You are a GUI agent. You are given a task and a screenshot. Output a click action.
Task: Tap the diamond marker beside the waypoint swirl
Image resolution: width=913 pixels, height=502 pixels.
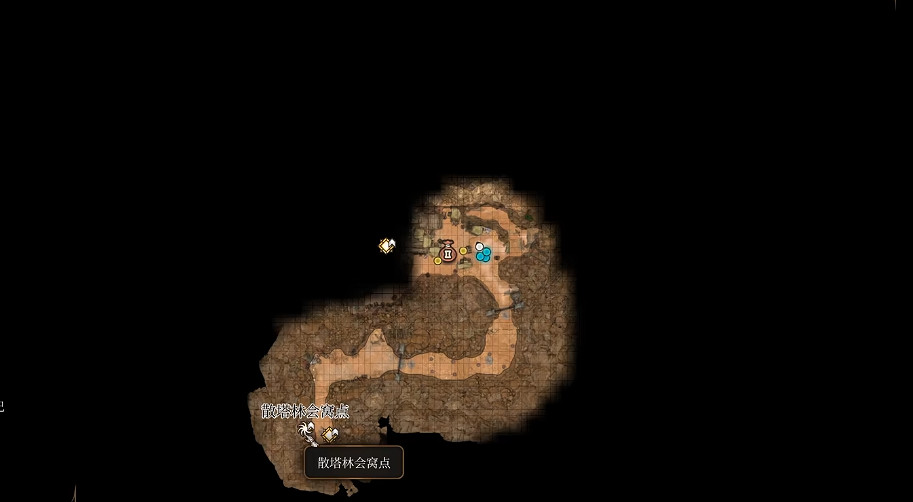pos(330,434)
